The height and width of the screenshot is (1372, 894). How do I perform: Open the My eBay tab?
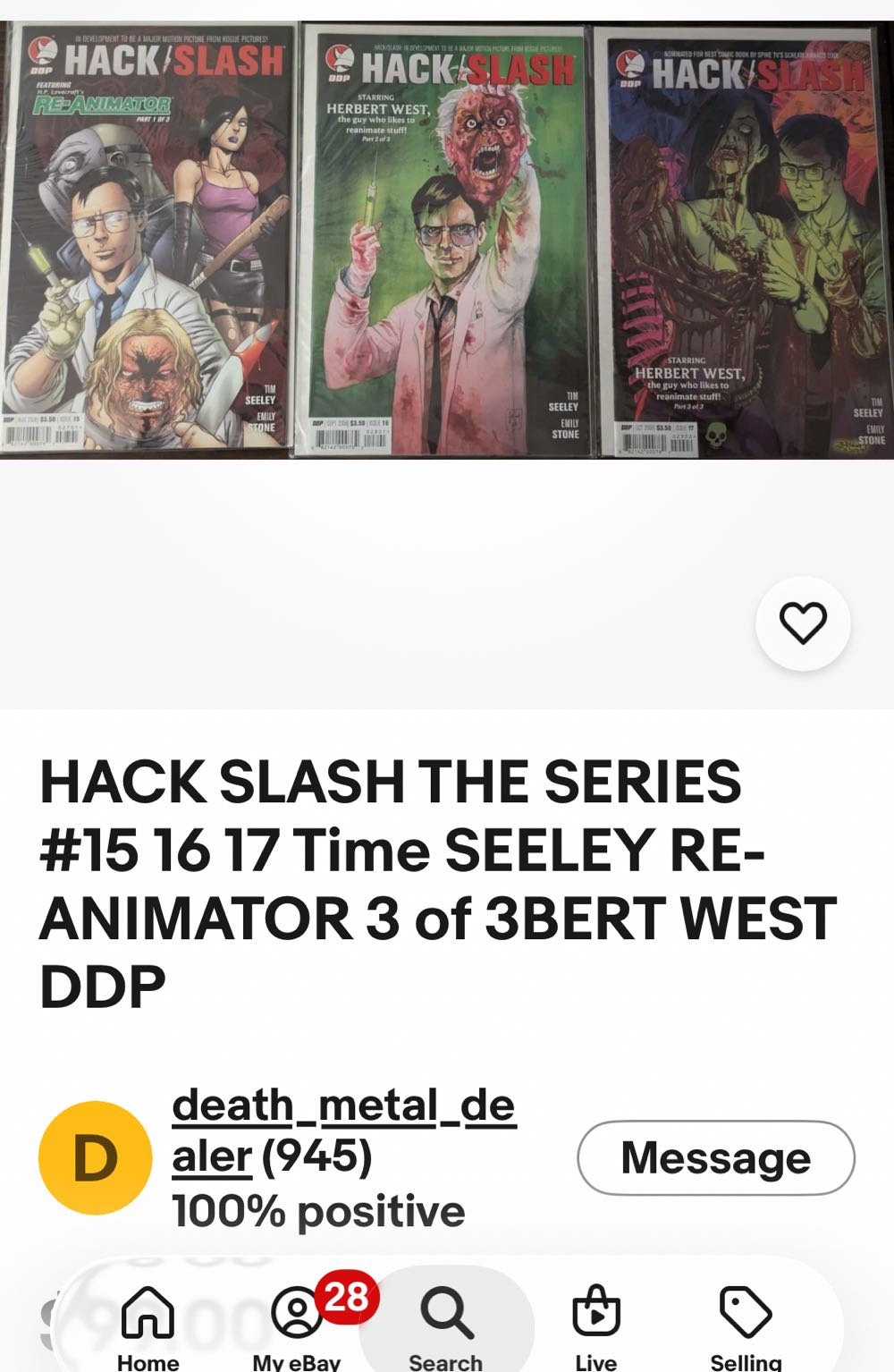coord(297,1327)
